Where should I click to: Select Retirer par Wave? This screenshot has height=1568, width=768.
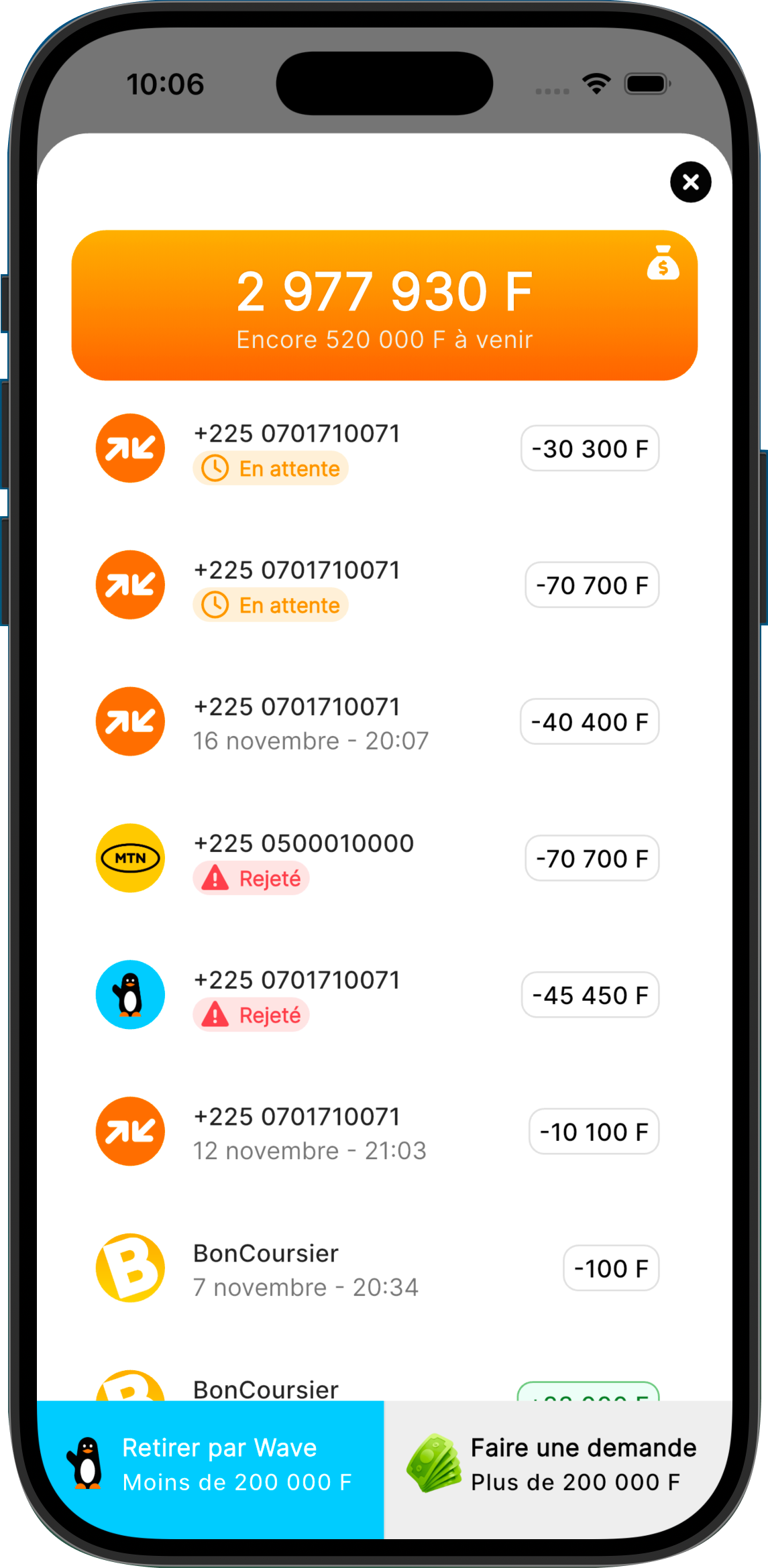[x=211, y=1466]
